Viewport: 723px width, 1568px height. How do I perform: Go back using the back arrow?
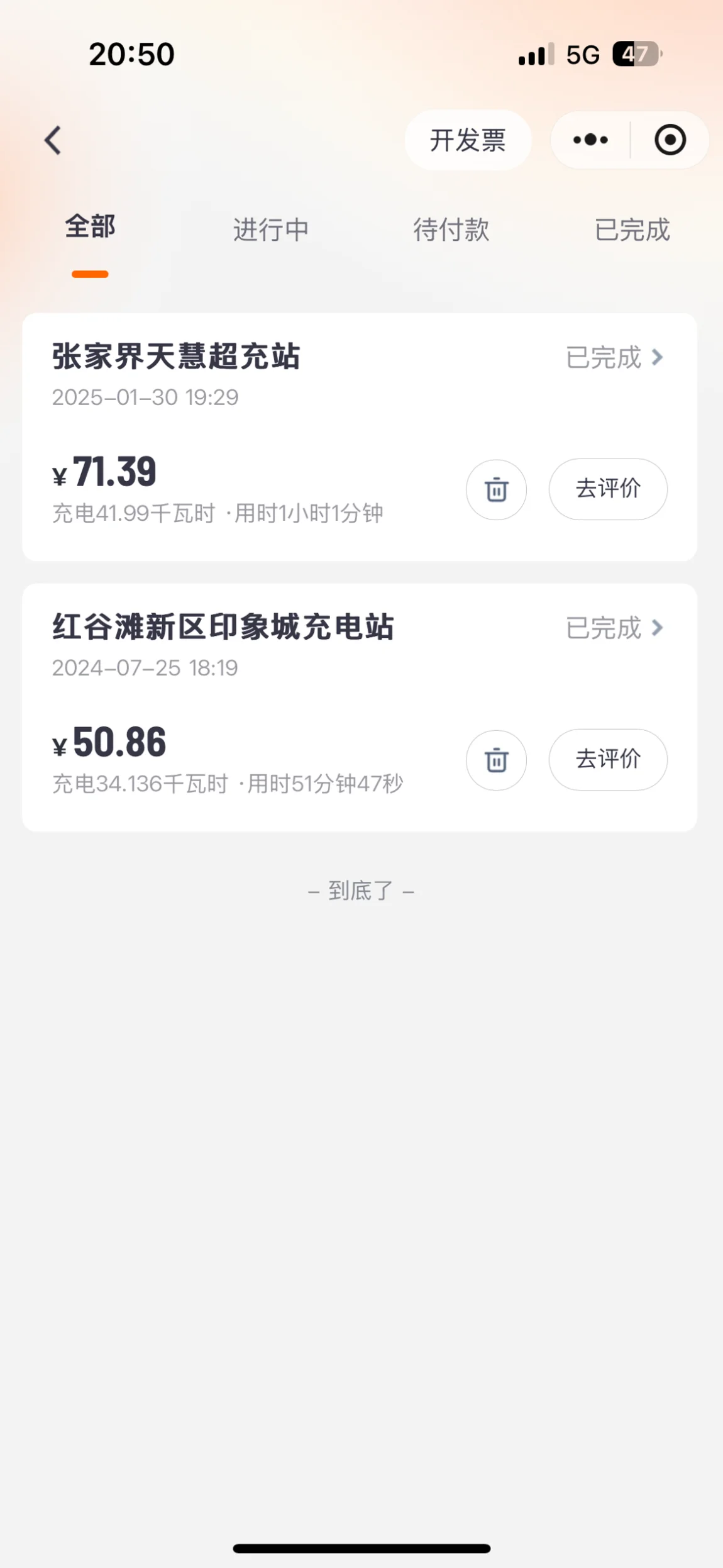(x=53, y=140)
